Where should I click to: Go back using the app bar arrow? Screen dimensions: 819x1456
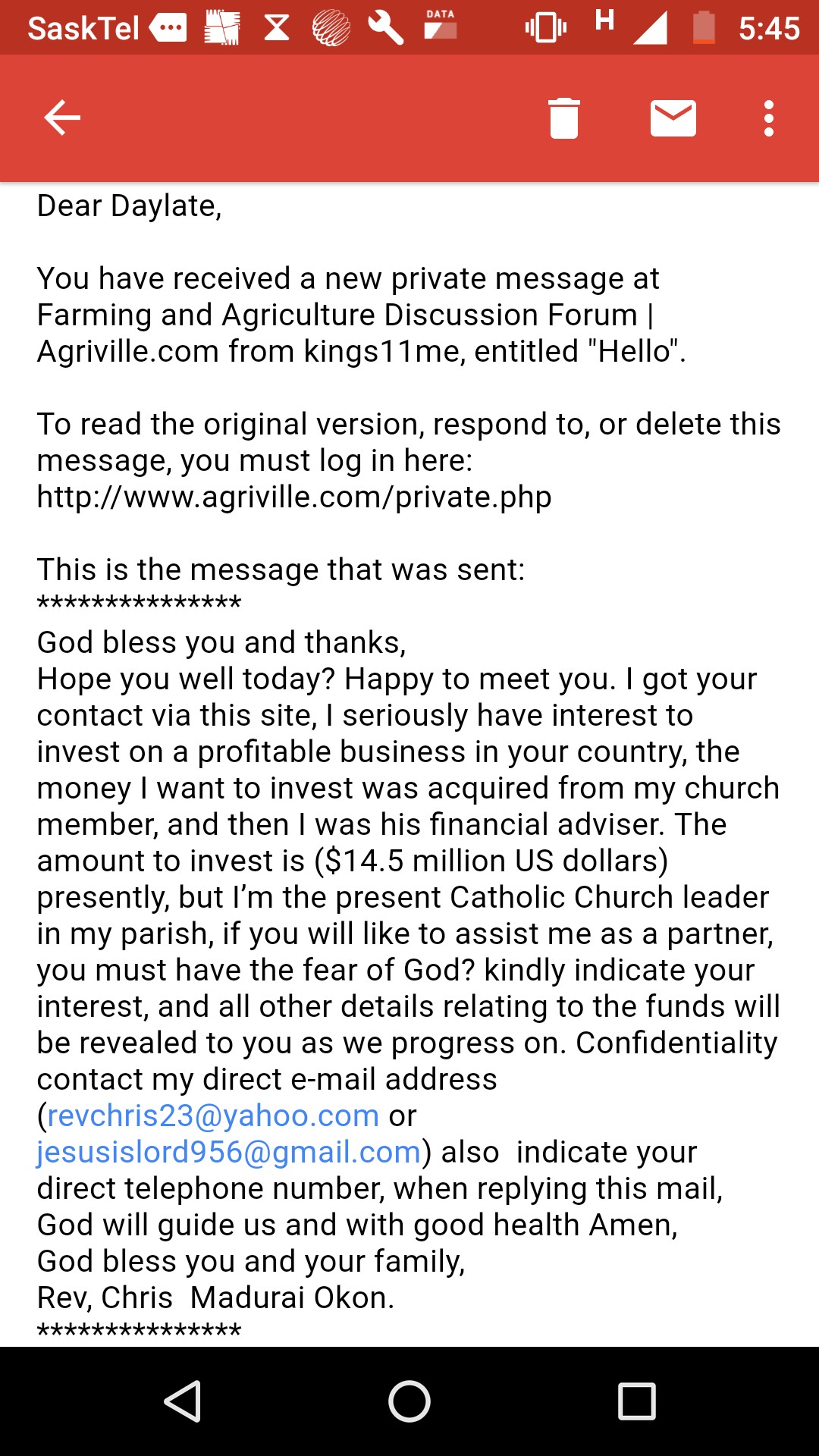pos(62,118)
